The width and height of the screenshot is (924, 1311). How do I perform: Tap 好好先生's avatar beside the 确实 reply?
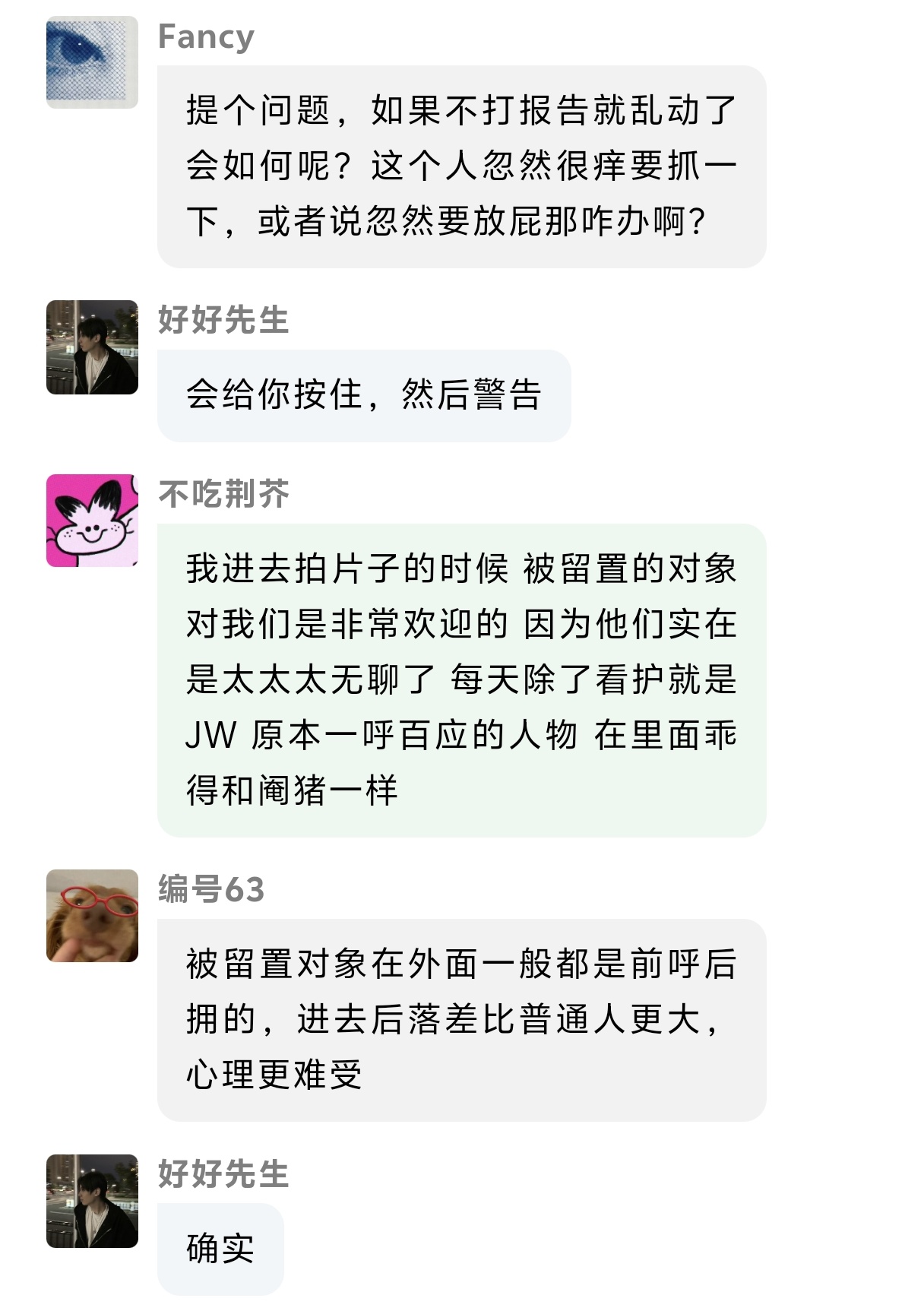point(92,1201)
